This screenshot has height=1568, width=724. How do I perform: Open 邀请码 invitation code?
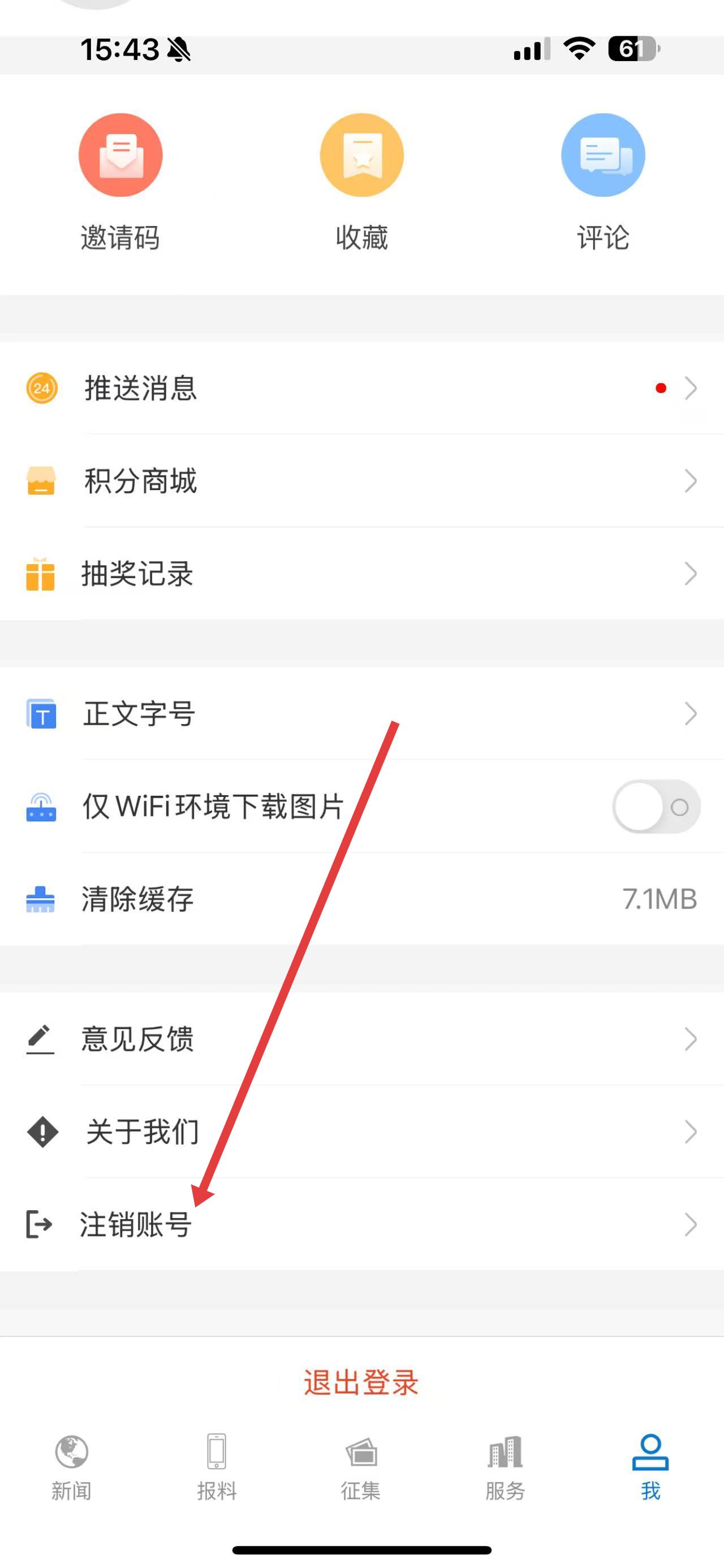(x=120, y=181)
